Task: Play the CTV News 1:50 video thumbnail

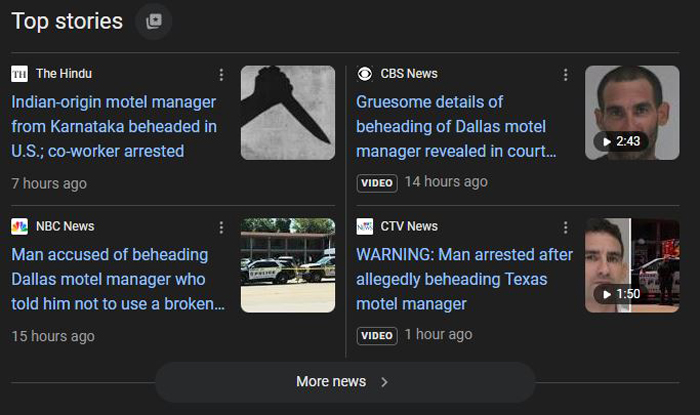Action: 631,265
